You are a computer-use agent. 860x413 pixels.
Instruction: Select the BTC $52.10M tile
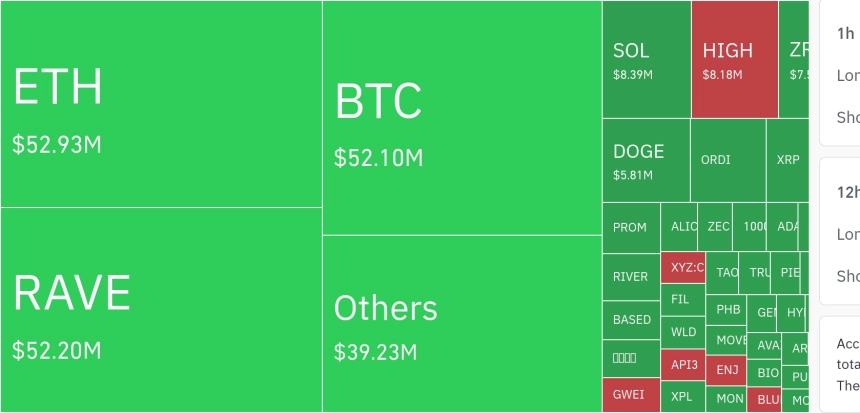(462, 118)
